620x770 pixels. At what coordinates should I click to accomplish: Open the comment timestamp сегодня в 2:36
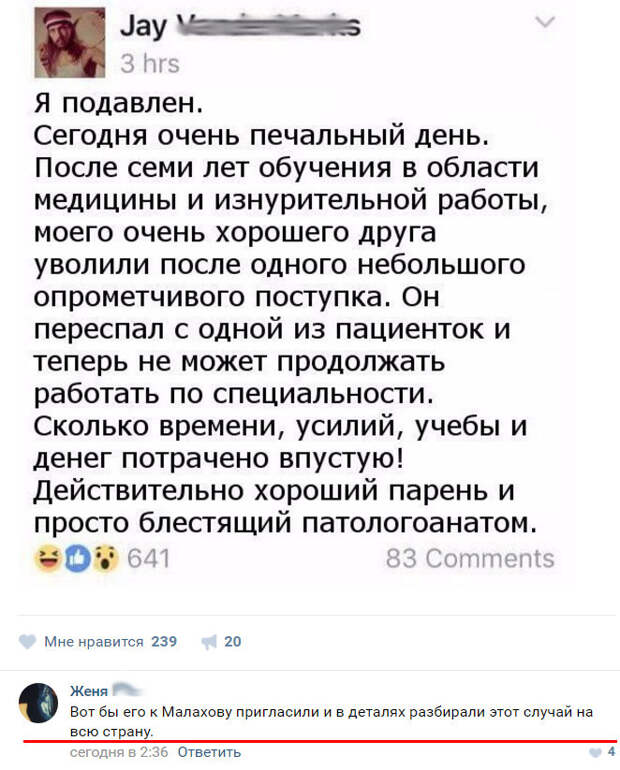point(118,753)
